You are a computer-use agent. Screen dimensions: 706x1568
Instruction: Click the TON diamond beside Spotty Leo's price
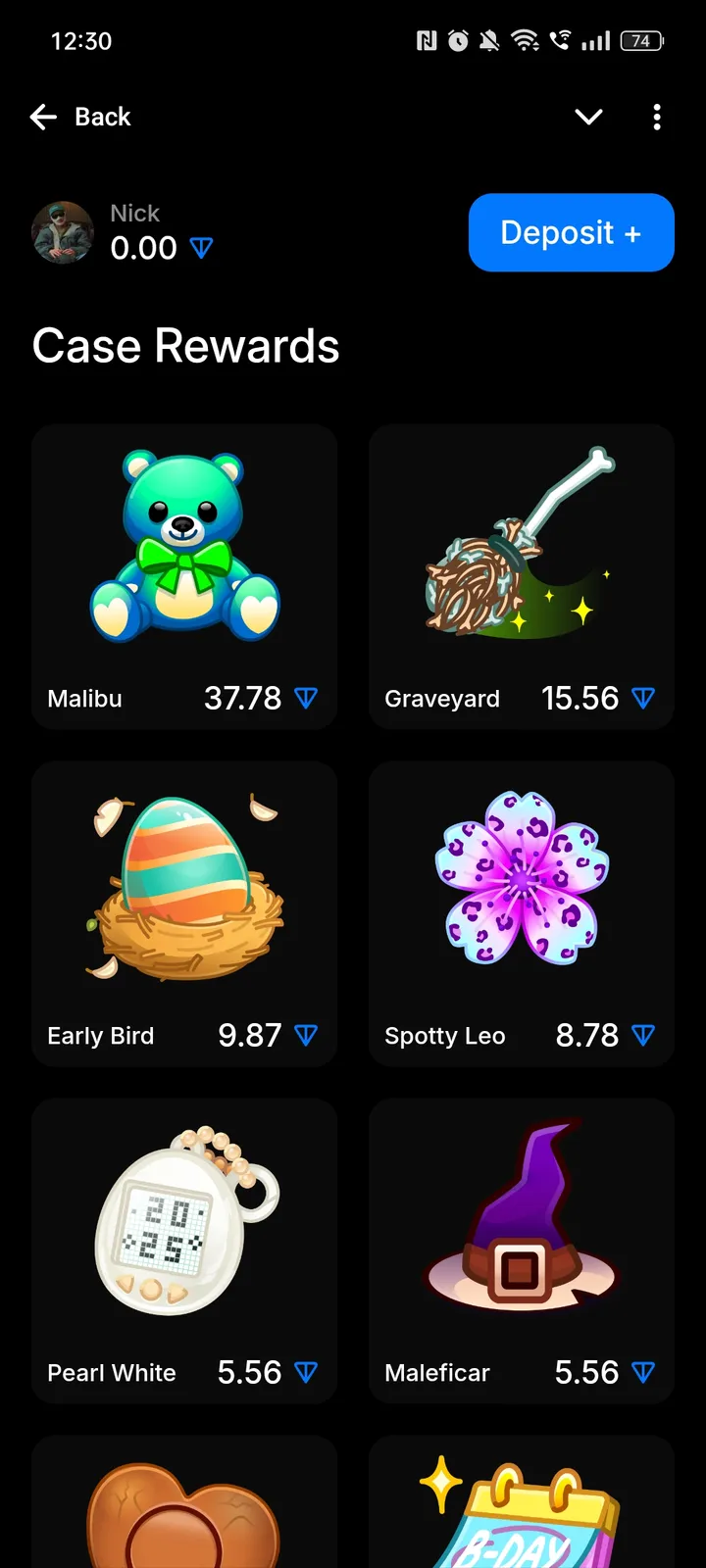pyautogui.click(x=642, y=1035)
